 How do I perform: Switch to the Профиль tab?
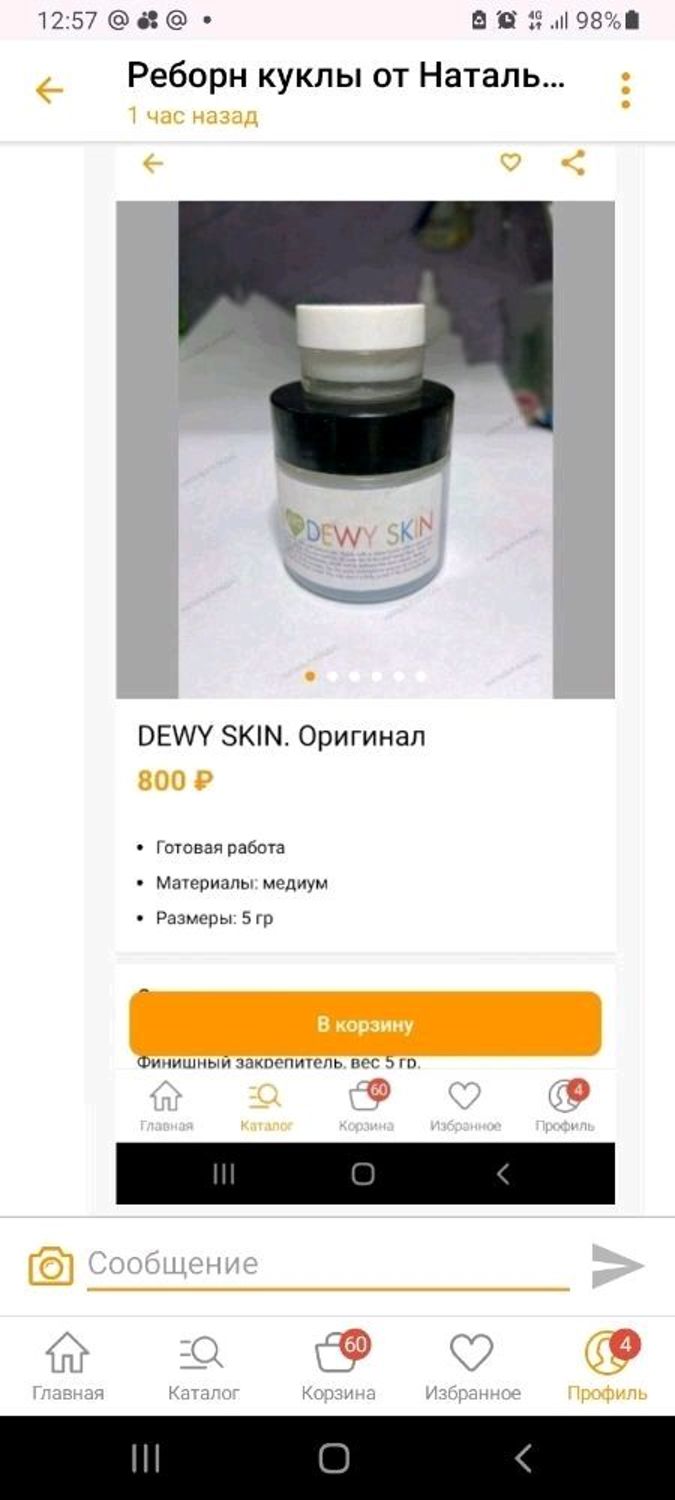click(607, 1367)
